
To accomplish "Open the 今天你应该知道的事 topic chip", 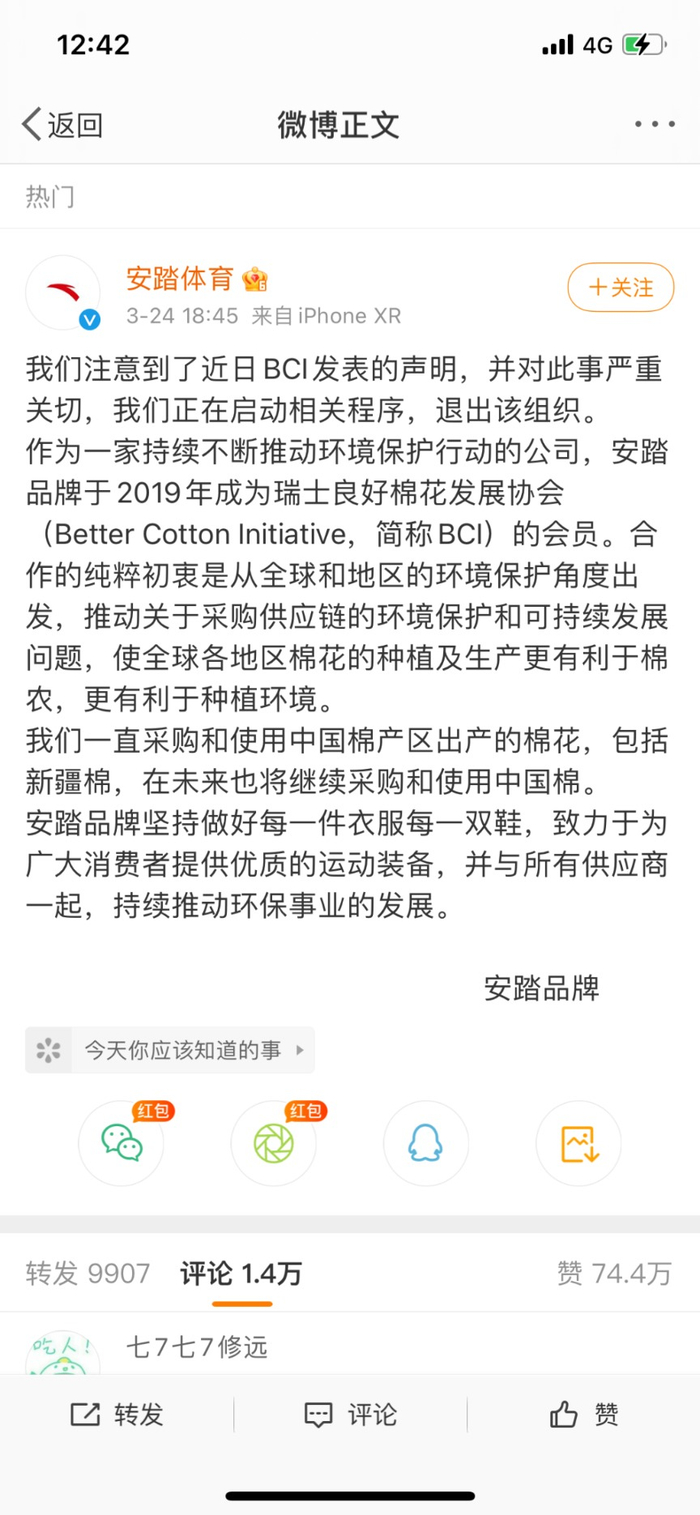I will [170, 1050].
